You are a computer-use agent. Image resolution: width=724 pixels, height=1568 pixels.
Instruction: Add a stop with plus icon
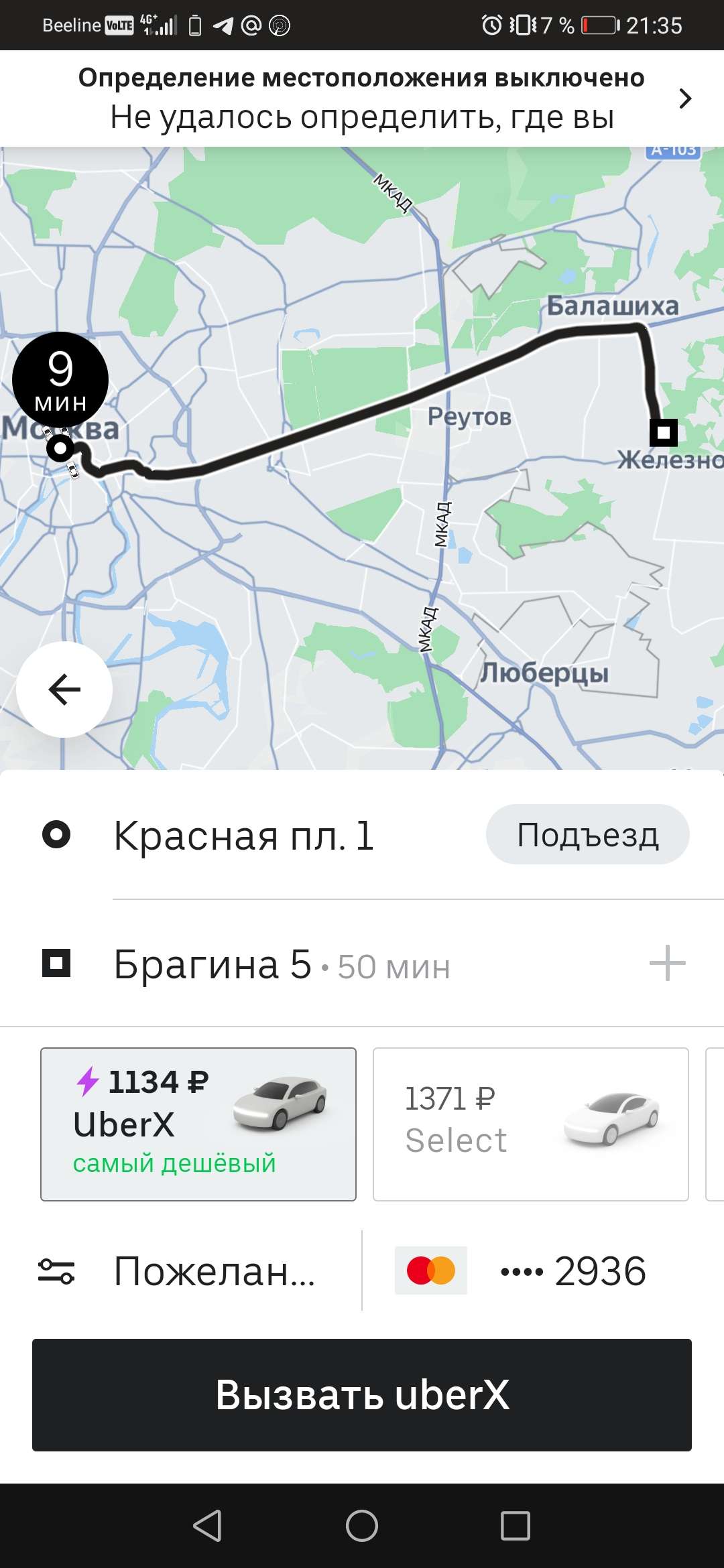[x=667, y=964]
